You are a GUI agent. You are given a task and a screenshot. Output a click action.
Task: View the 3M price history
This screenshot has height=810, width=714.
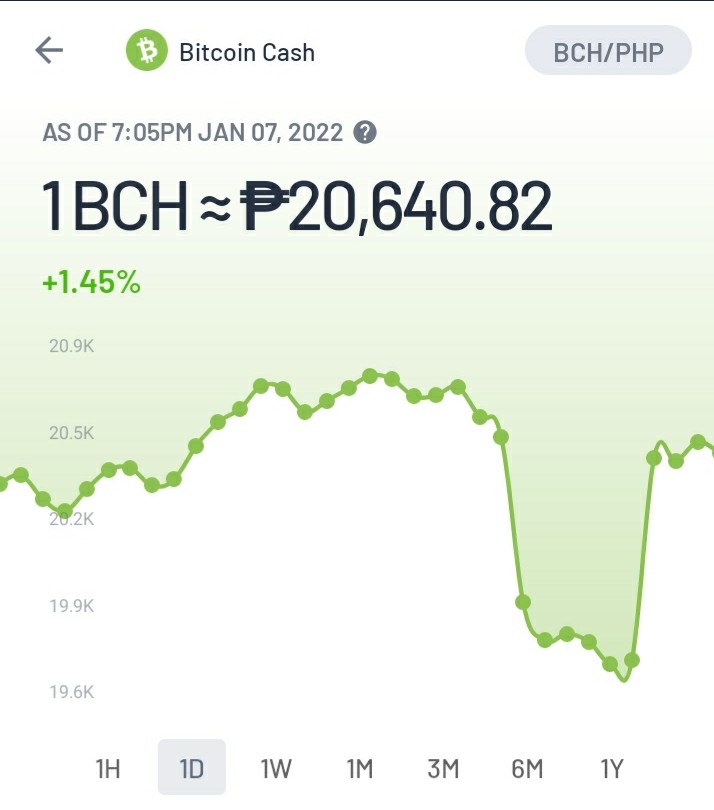point(443,768)
